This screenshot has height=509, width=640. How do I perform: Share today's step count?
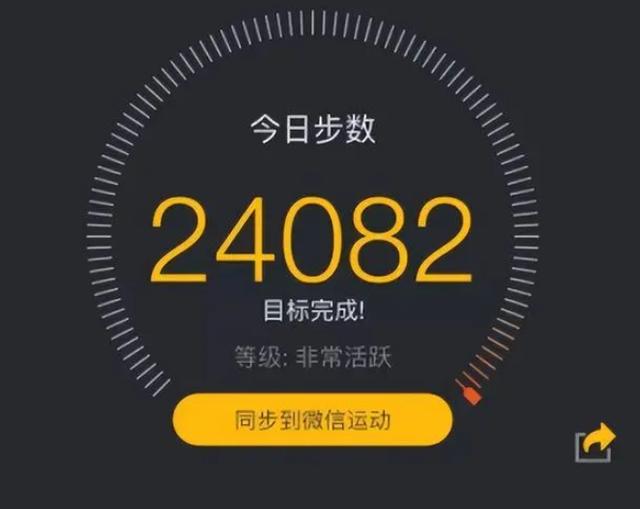pyautogui.click(x=596, y=443)
